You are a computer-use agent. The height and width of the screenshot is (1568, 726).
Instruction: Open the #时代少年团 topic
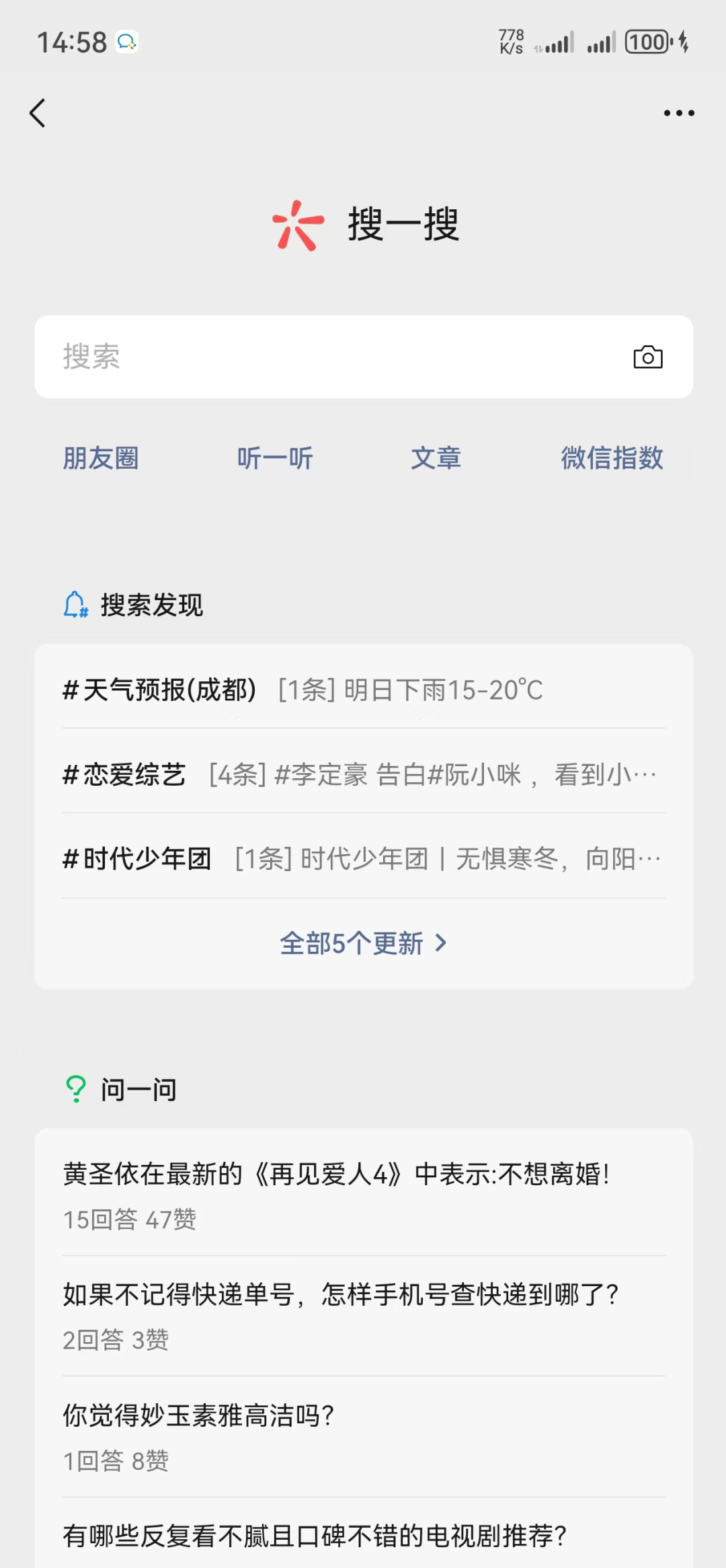[x=363, y=858]
